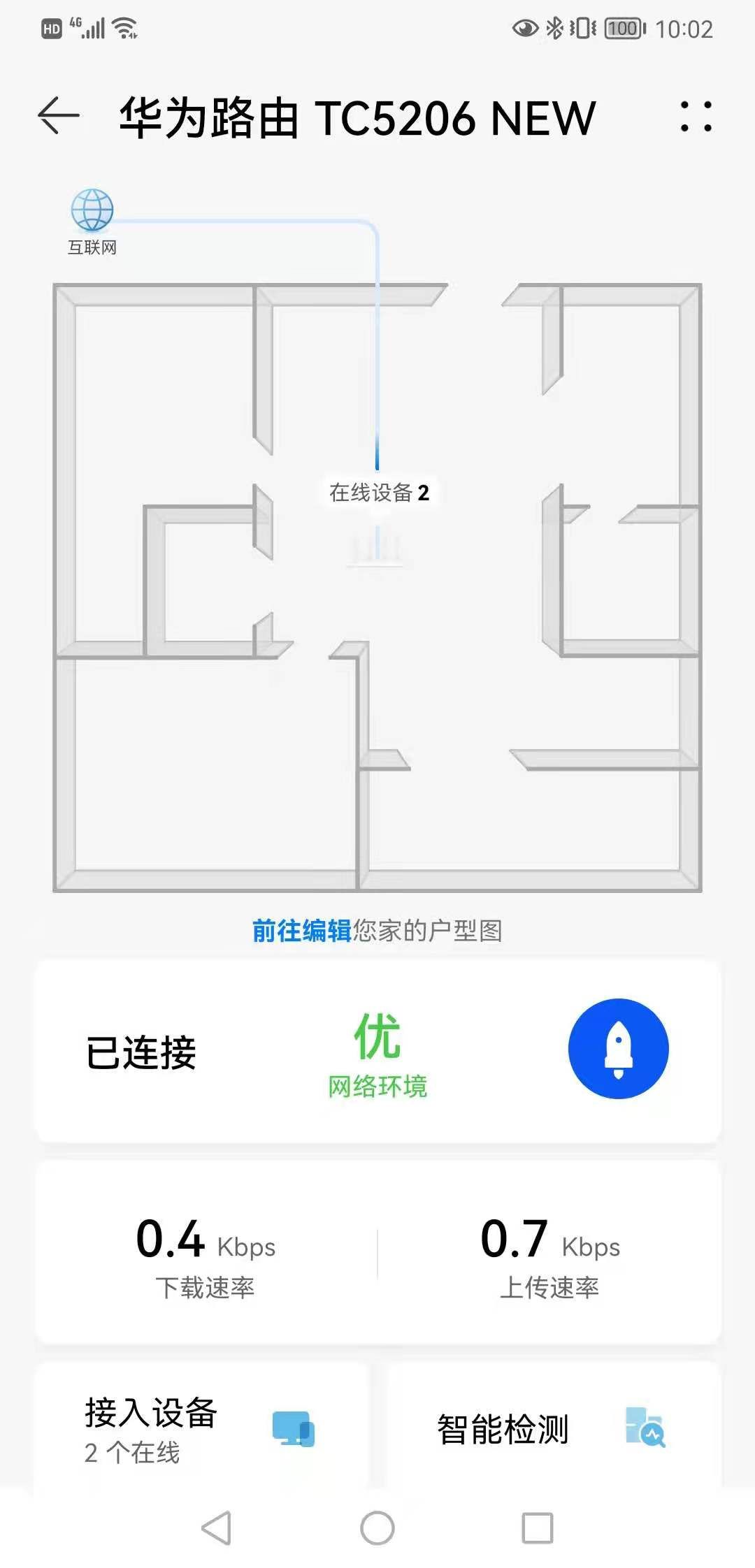755x1568 pixels.
Task: Go back using the top-left arrow
Action: [59, 116]
